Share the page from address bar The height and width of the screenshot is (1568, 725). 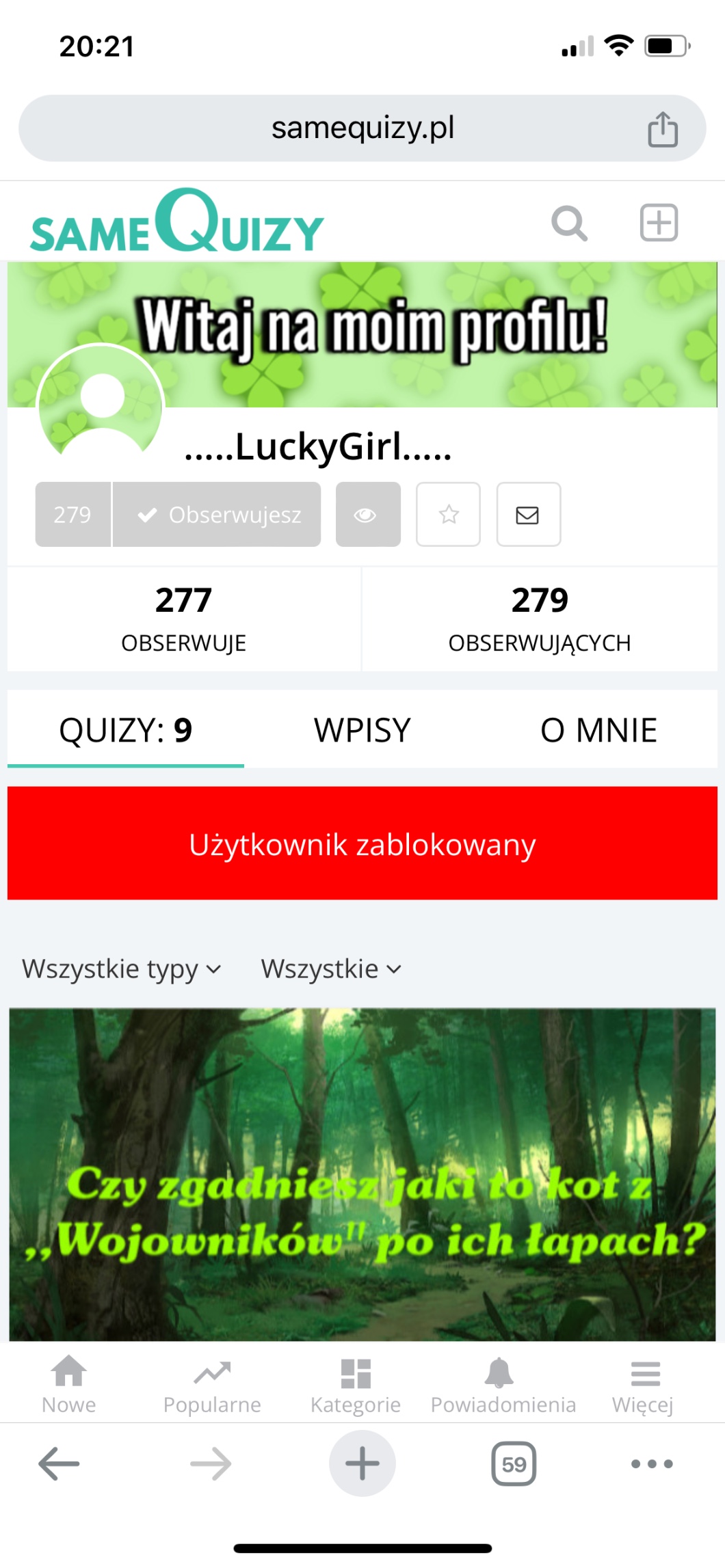[662, 129]
